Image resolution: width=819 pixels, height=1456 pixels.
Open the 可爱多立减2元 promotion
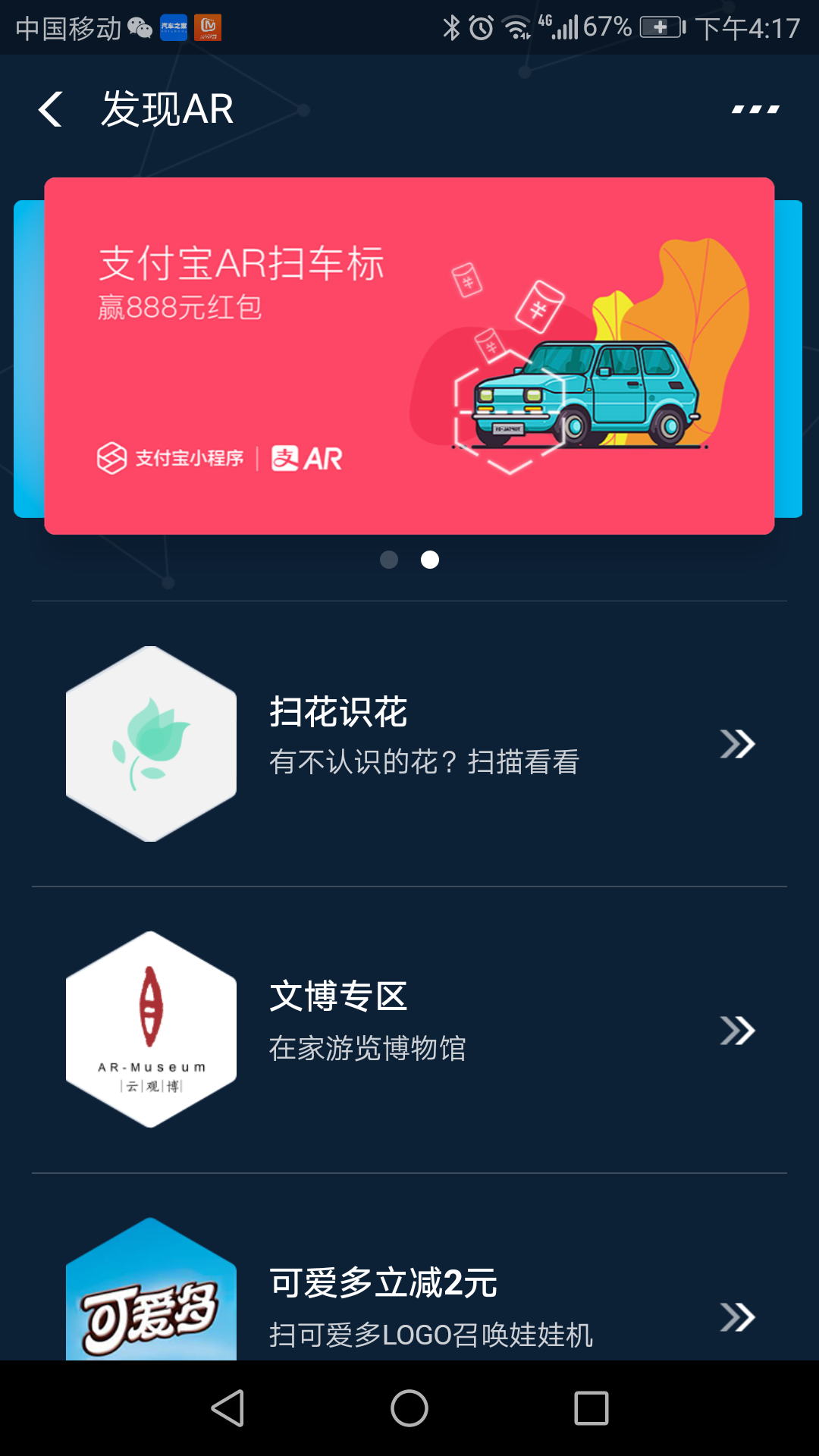409,1289
